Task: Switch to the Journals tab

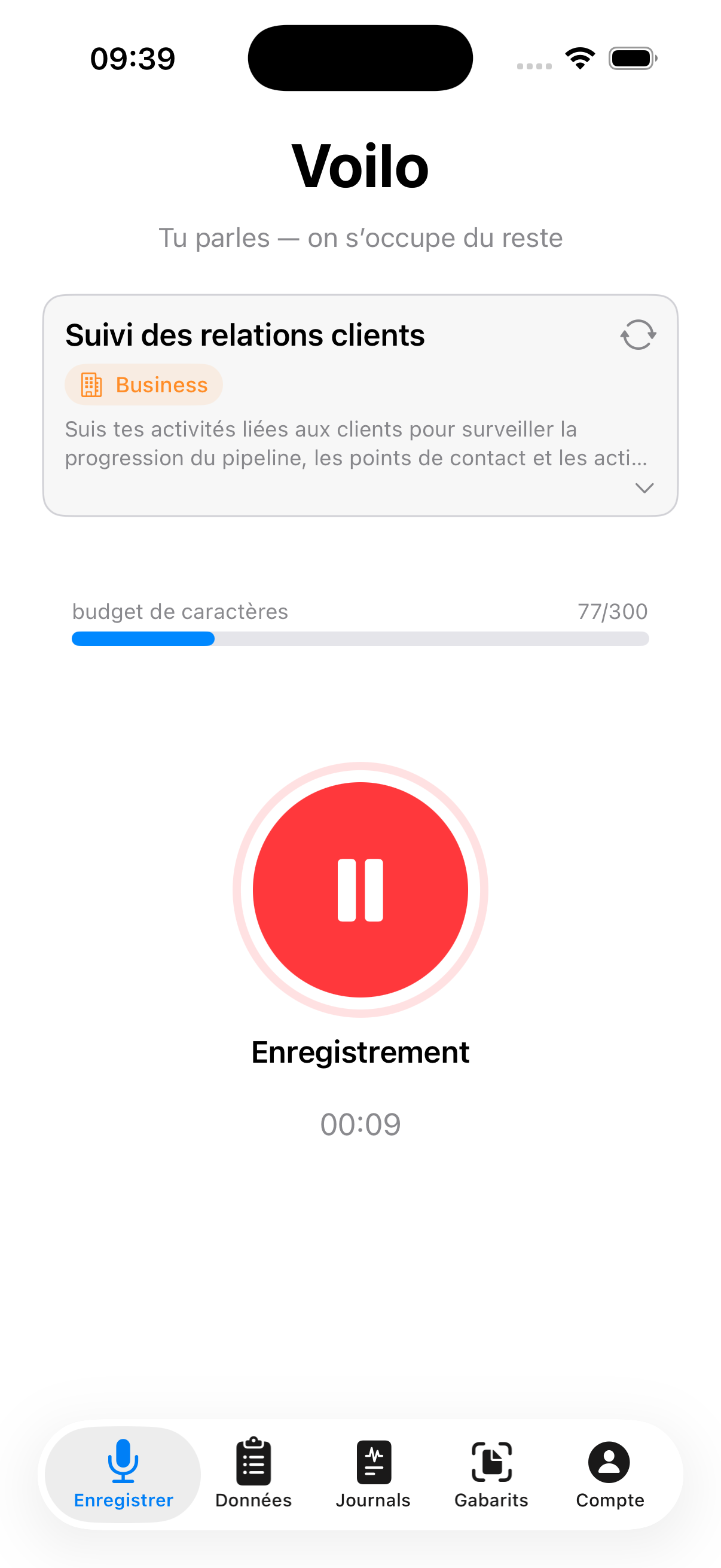Action: click(x=374, y=1473)
